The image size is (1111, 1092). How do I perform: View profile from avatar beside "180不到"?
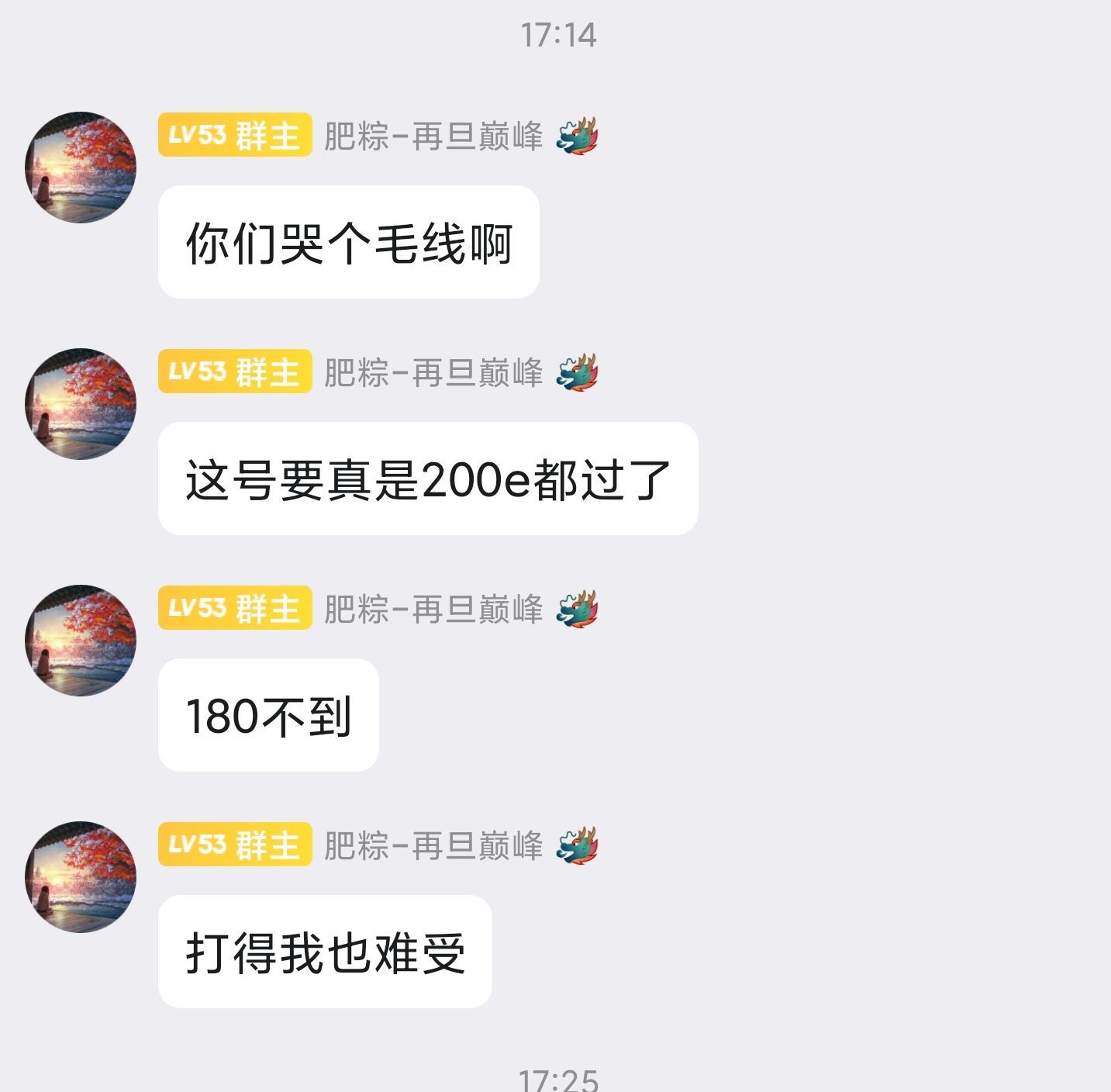pos(81,641)
